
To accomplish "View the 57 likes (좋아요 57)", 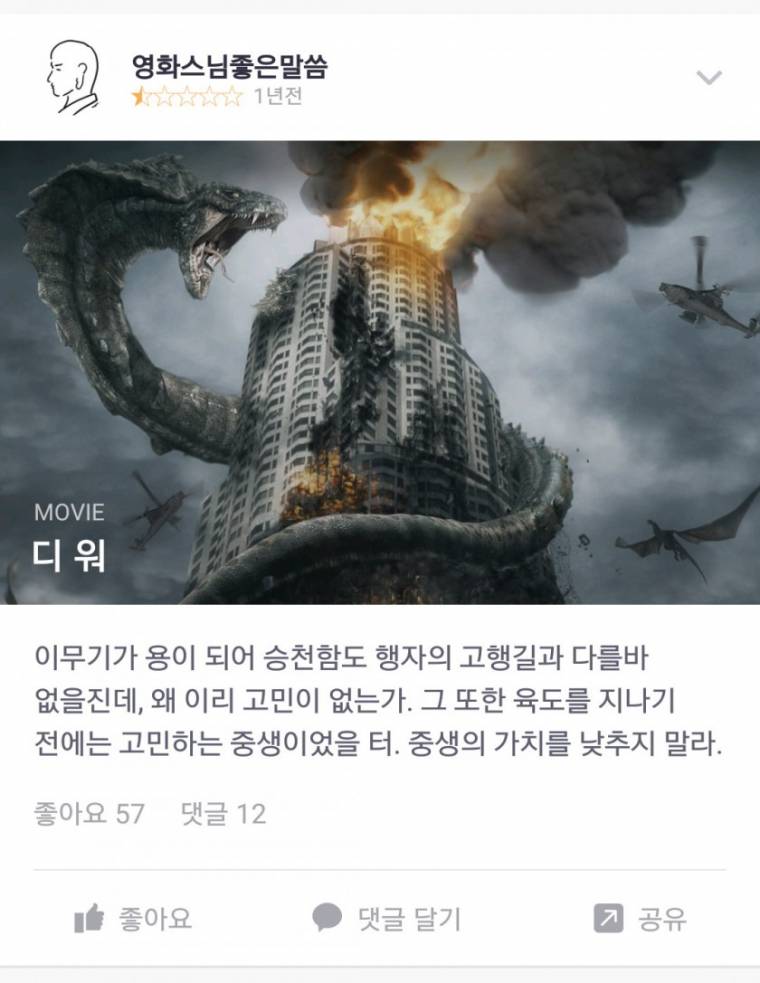I will coord(89,813).
